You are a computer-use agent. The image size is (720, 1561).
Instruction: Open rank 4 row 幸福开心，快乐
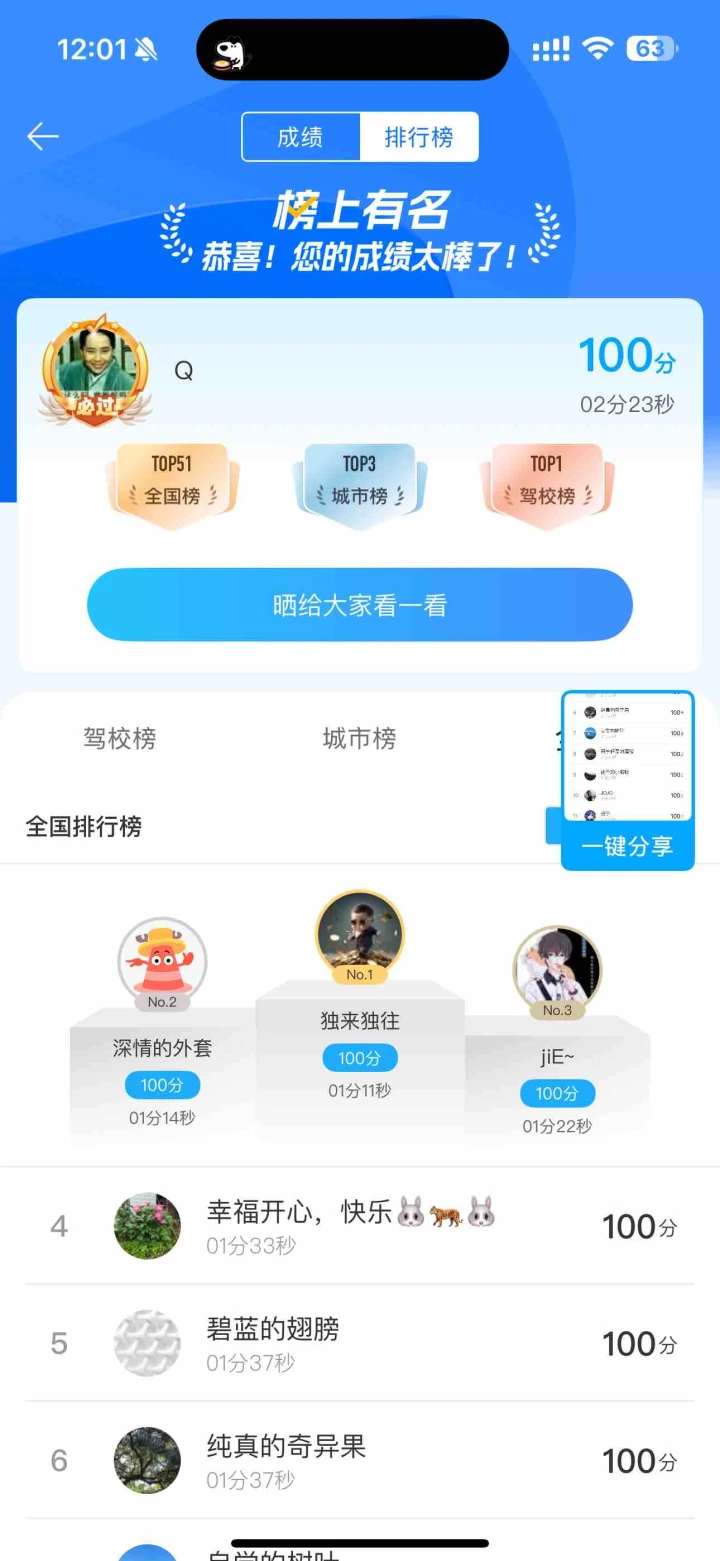(x=360, y=1227)
